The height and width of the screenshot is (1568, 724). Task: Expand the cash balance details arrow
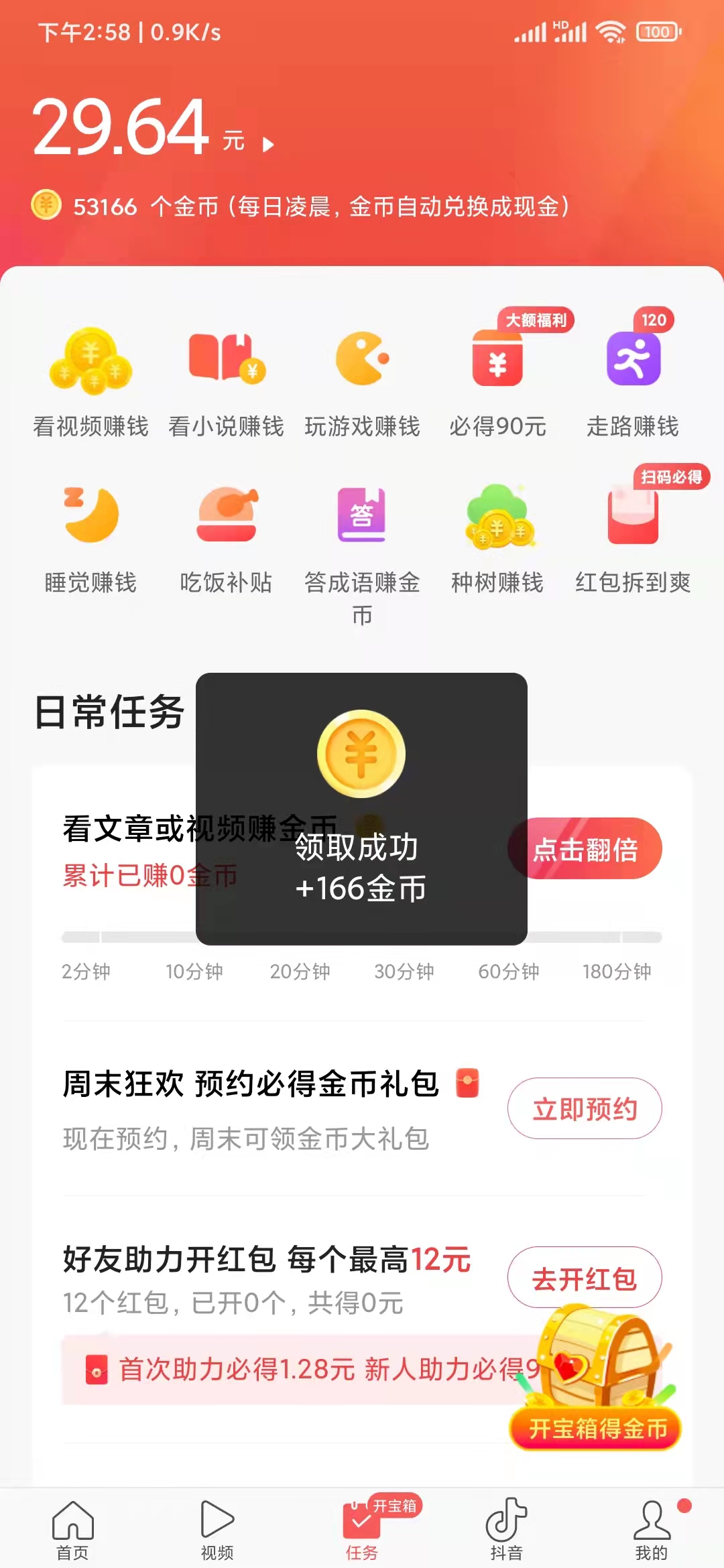271,143
